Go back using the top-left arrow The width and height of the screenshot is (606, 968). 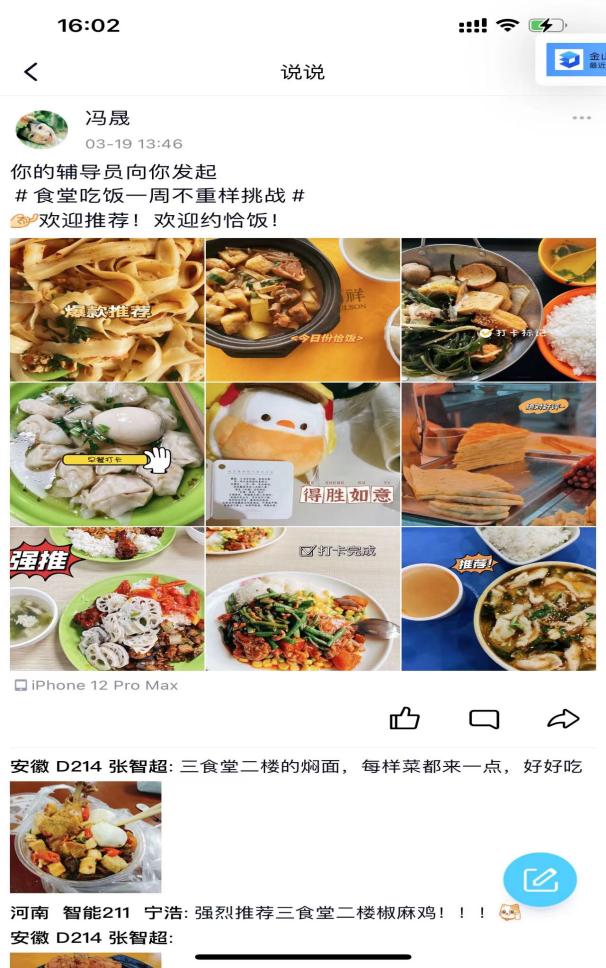(31, 71)
